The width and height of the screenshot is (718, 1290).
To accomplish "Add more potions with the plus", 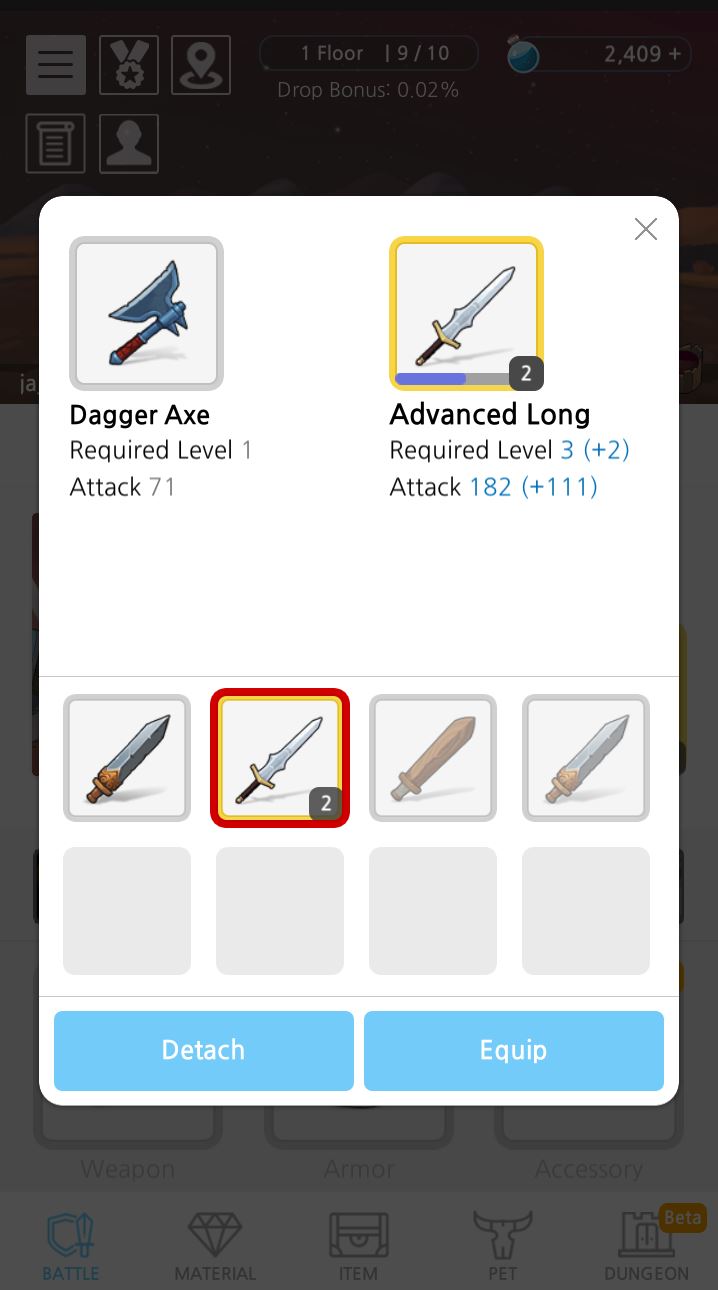I will click(675, 54).
